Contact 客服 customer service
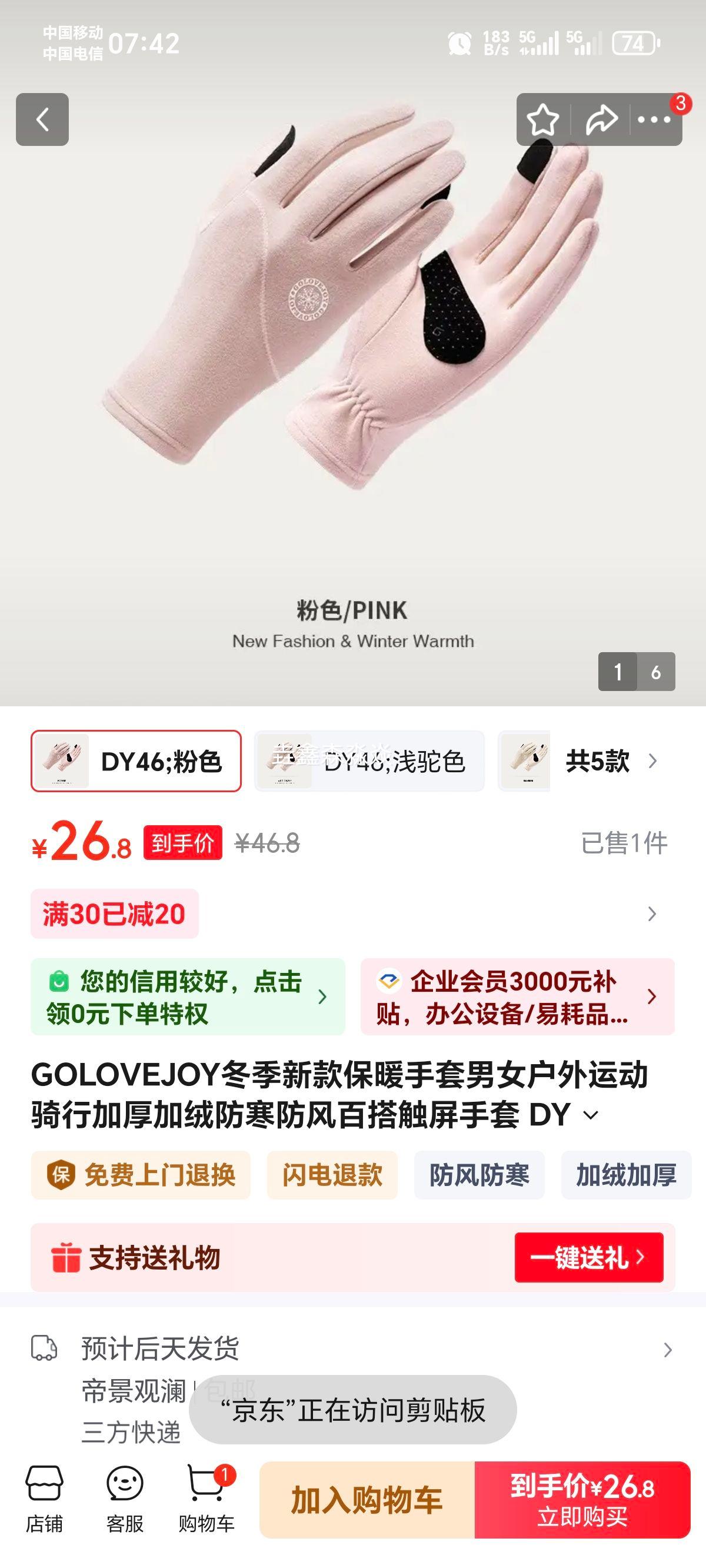 pyautogui.click(x=125, y=1498)
